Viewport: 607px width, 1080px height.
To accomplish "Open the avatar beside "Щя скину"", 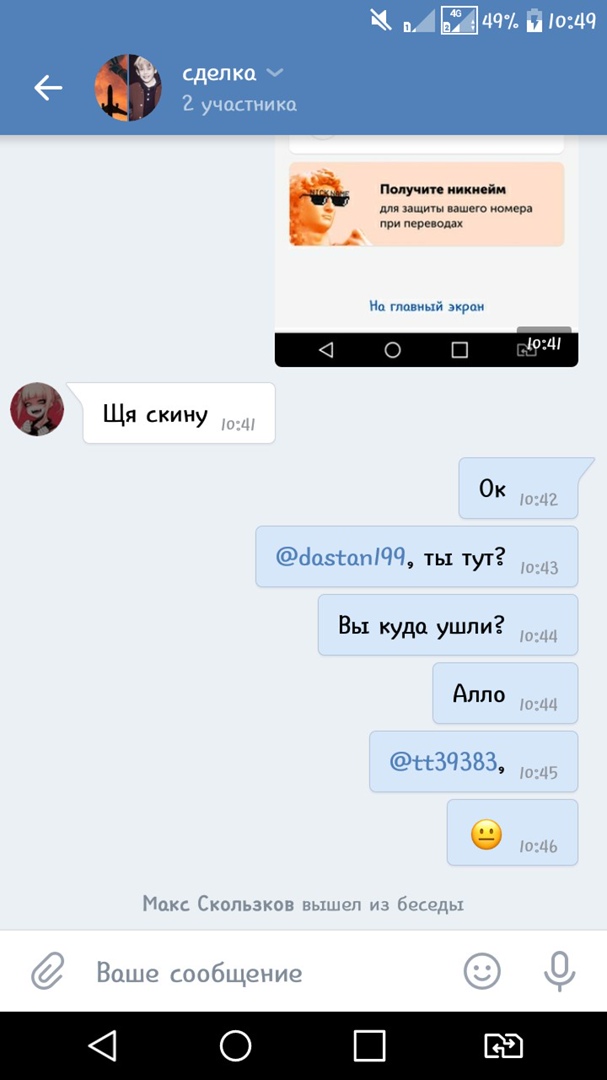I will point(37,410).
